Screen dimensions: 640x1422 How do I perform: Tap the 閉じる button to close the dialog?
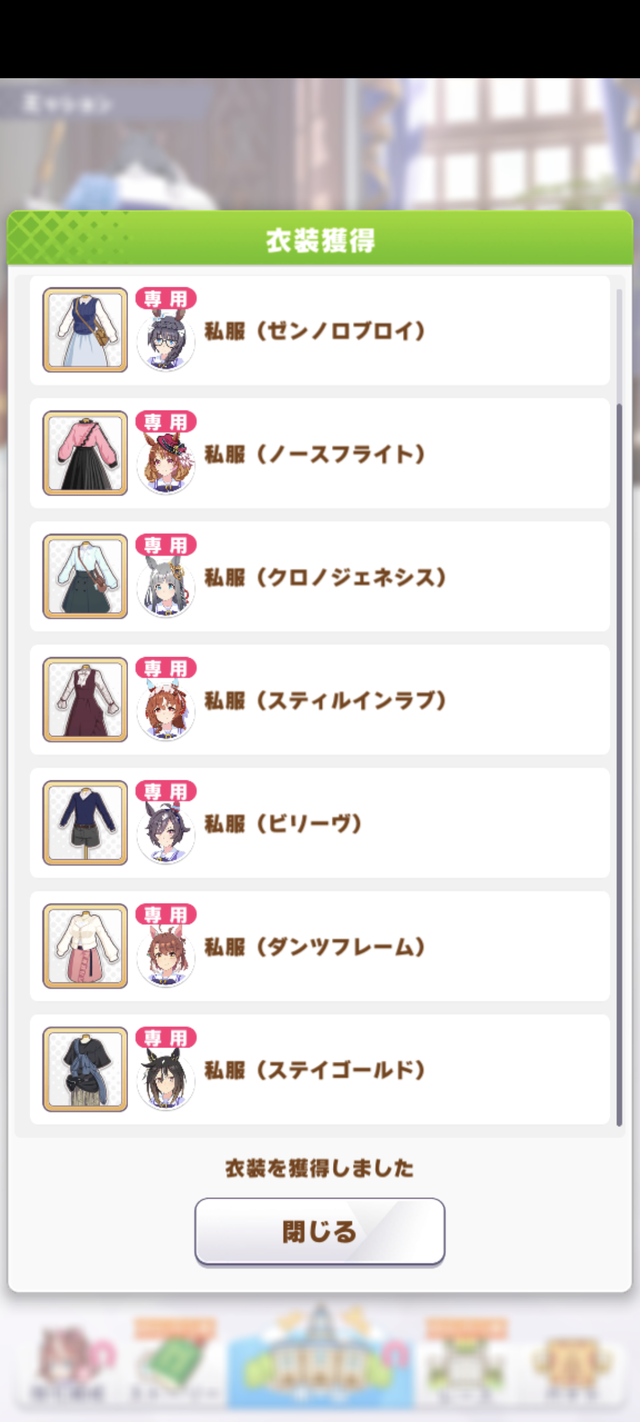point(319,1231)
